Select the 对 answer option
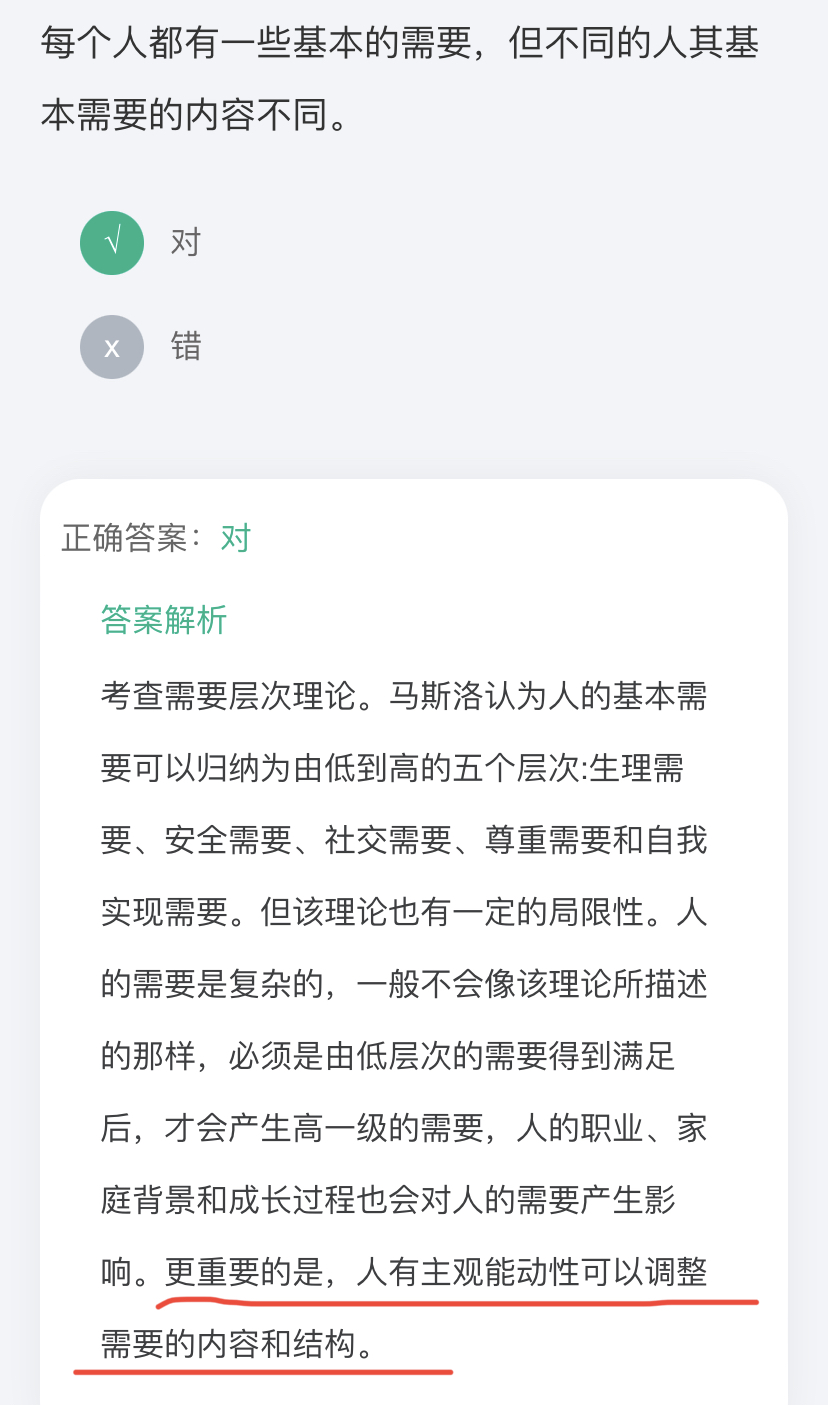 click(x=112, y=243)
